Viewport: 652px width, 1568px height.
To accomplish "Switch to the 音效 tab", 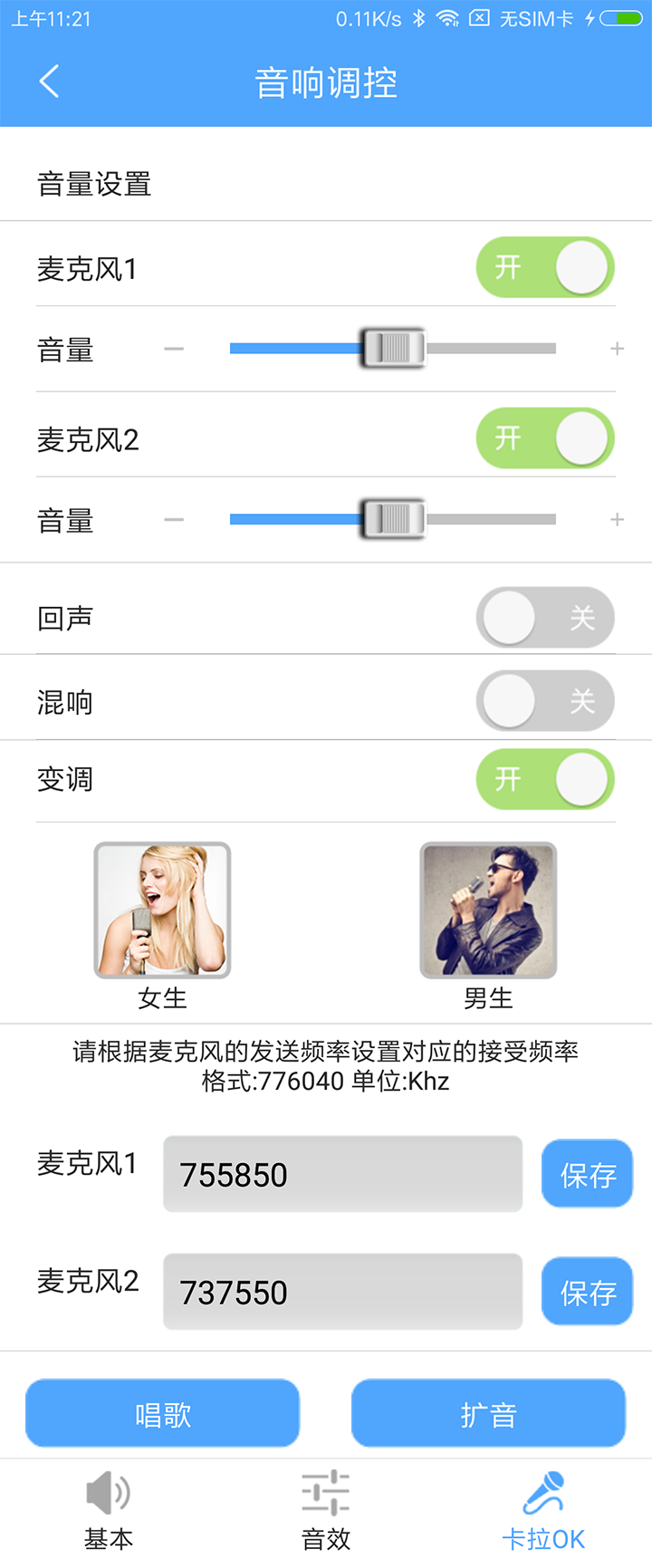I will coord(326,1511).
